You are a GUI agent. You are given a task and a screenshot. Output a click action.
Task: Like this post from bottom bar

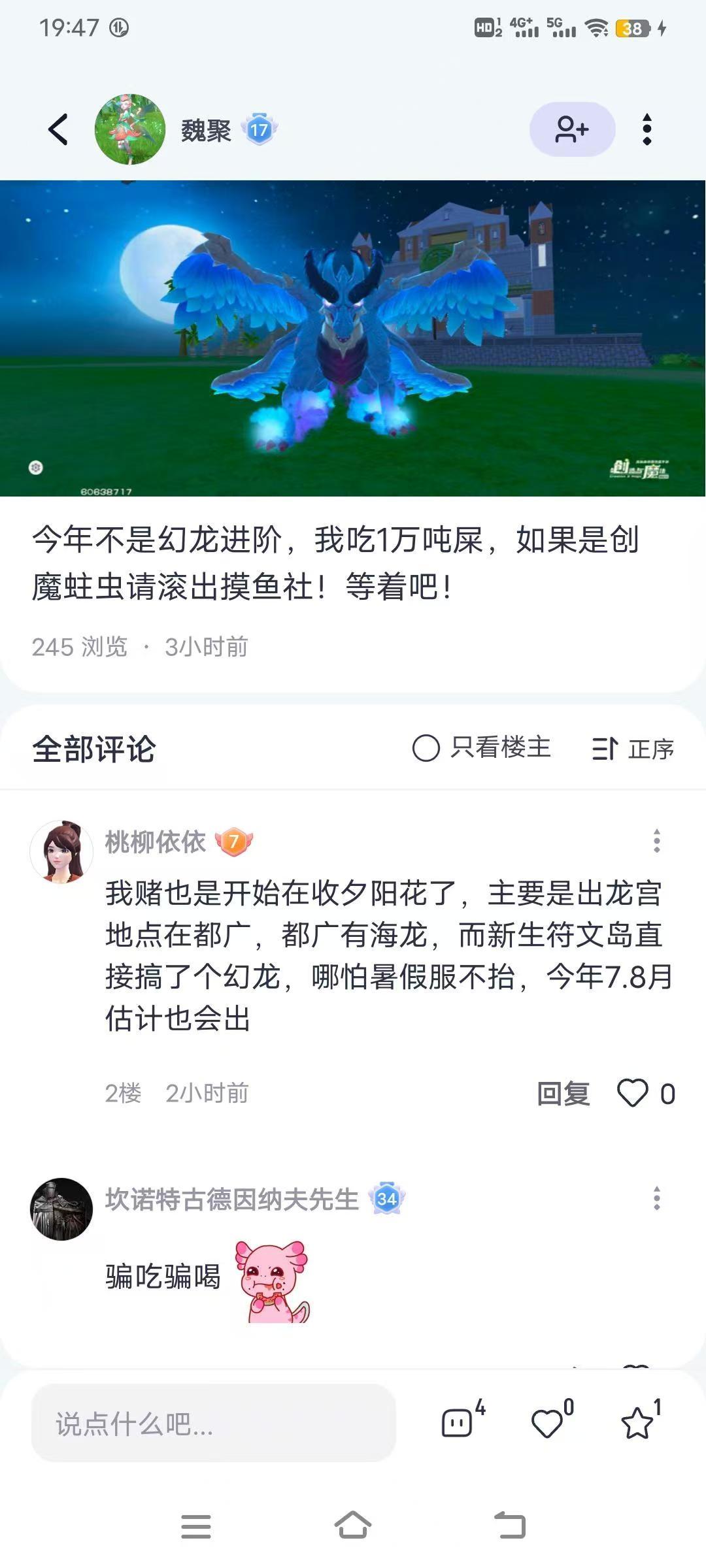547,1423
